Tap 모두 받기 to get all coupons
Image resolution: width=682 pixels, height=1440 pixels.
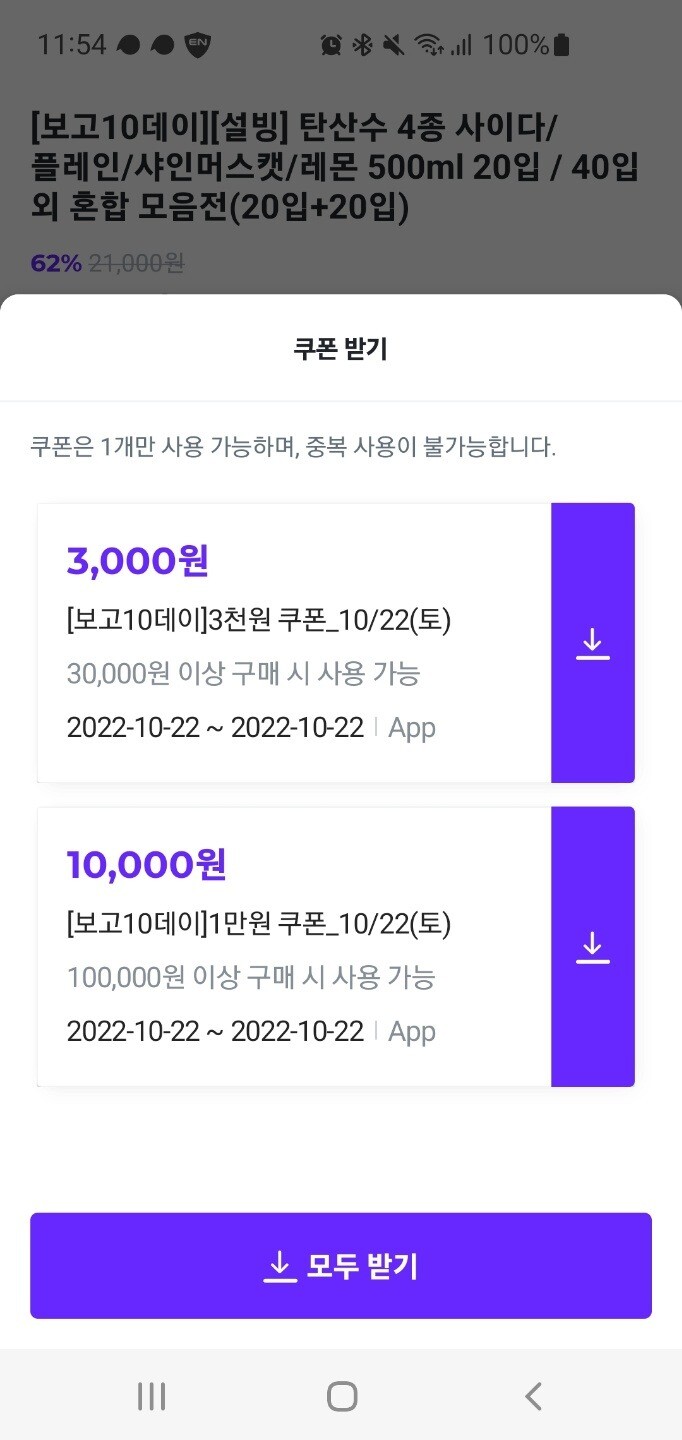pos(341,1266)
